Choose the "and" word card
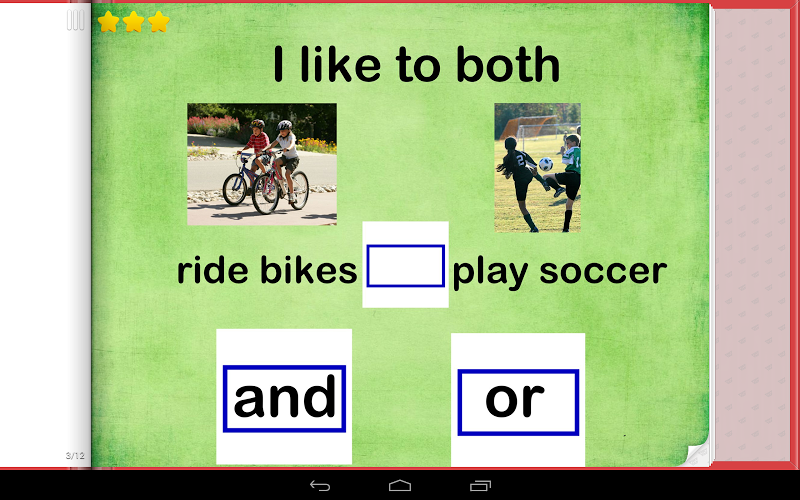The height and width of the screenshot is (500, 800). click(284, 398)
